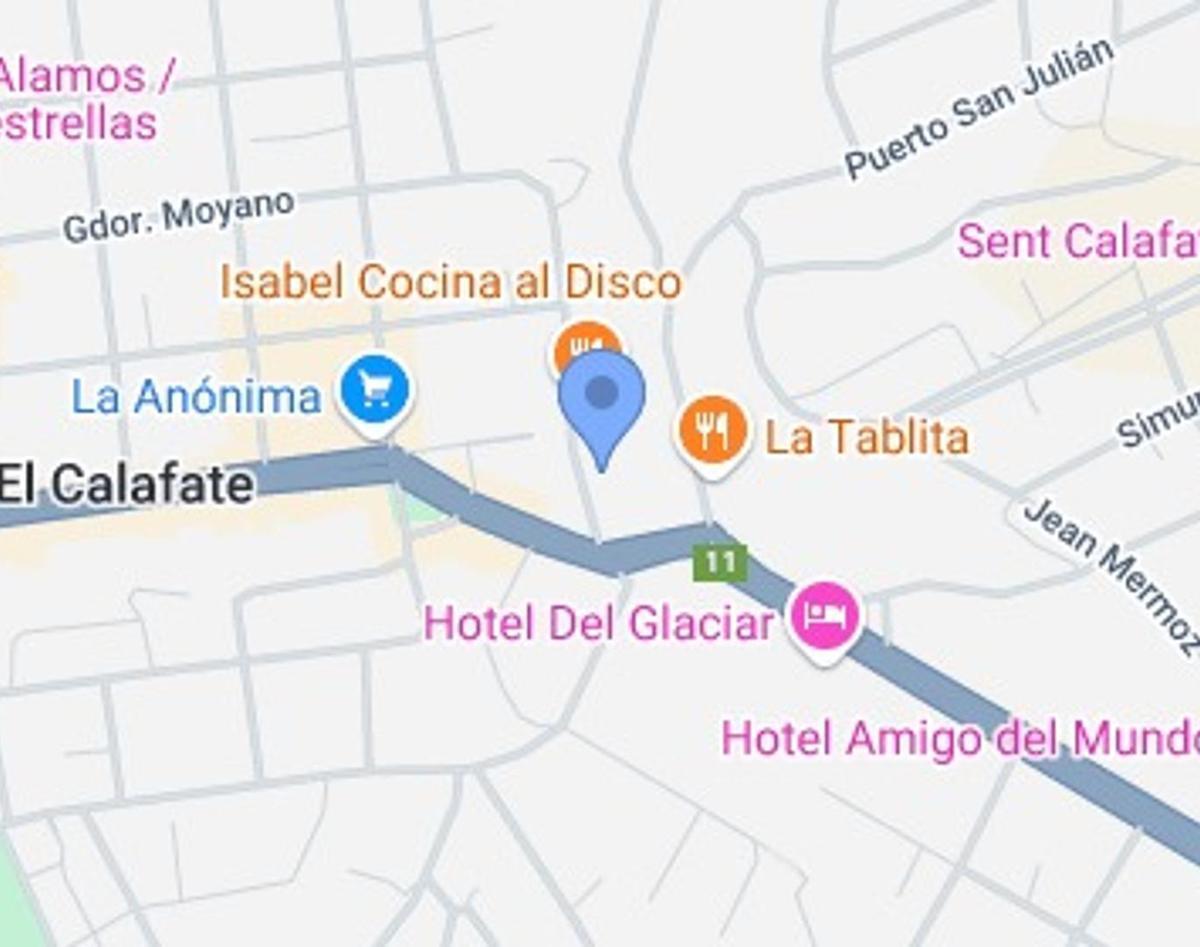1200x947 pixels.
Task: Select the Hotel Del Glaciar marker
Action: pyautogui.click(x=825, y=619)
